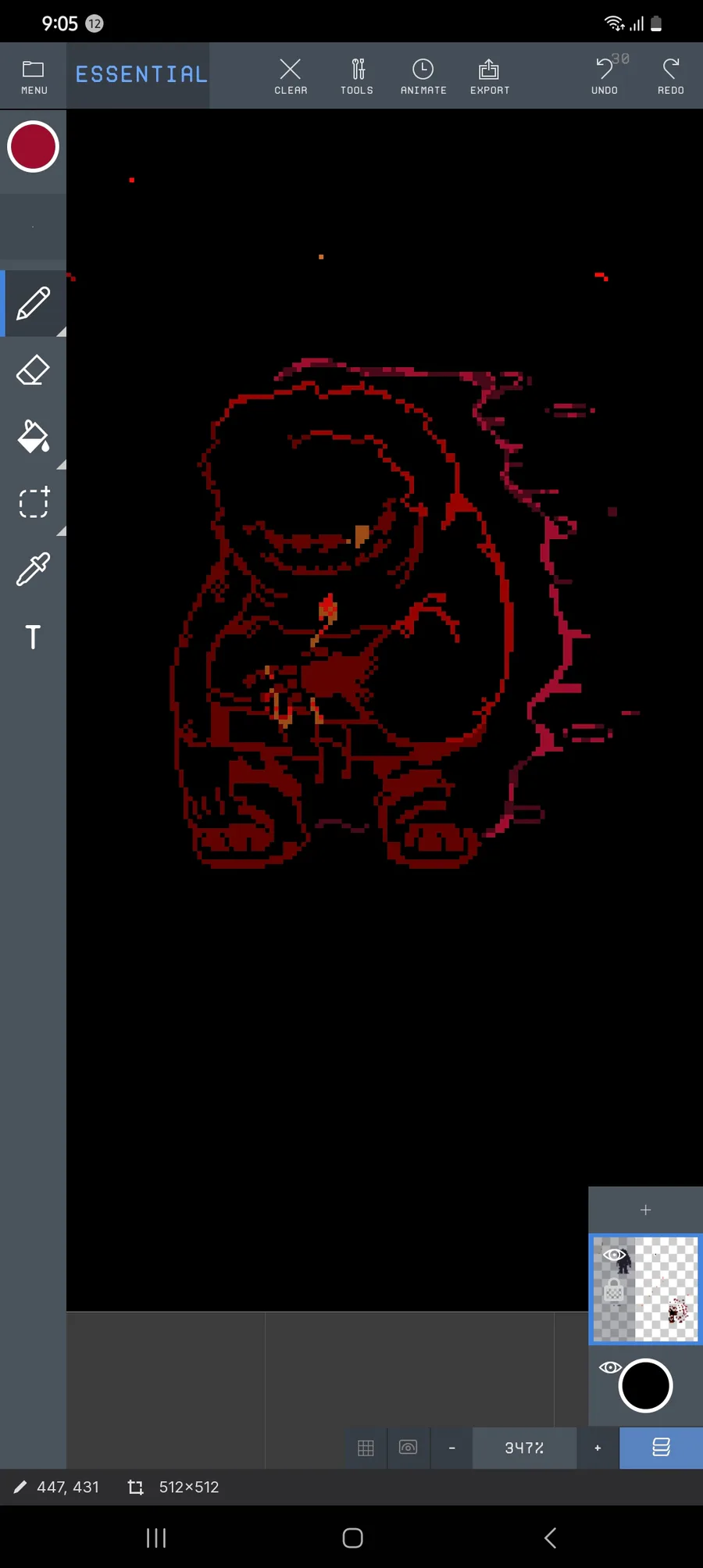The width and height of the screenshot is (703, 1568).
Task: Select the pencil tool
Action: pyautogui.click(x=34, y=303)
